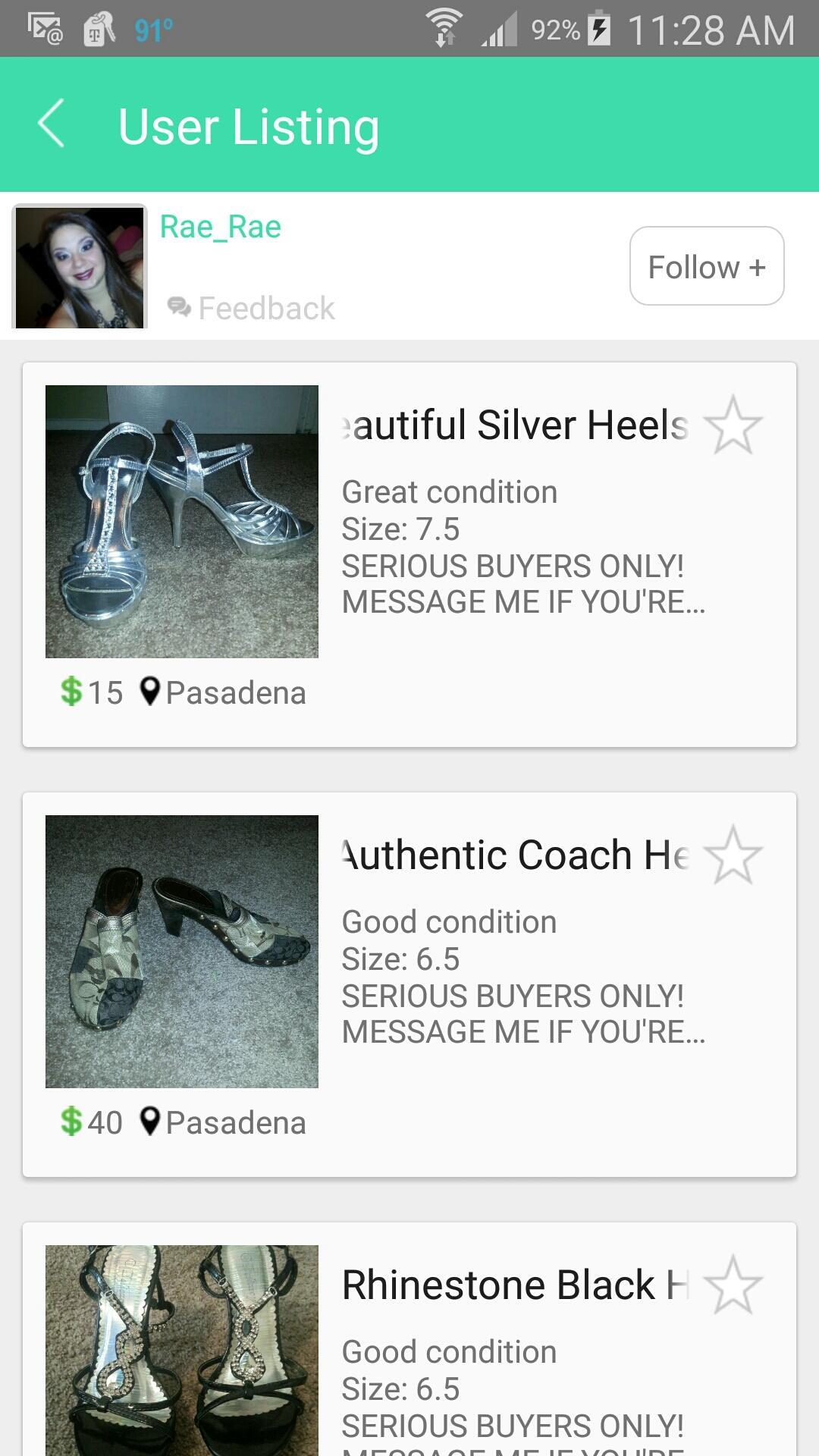
Task: Star the Authentic Coach listing
Action: tap(733, 855)
